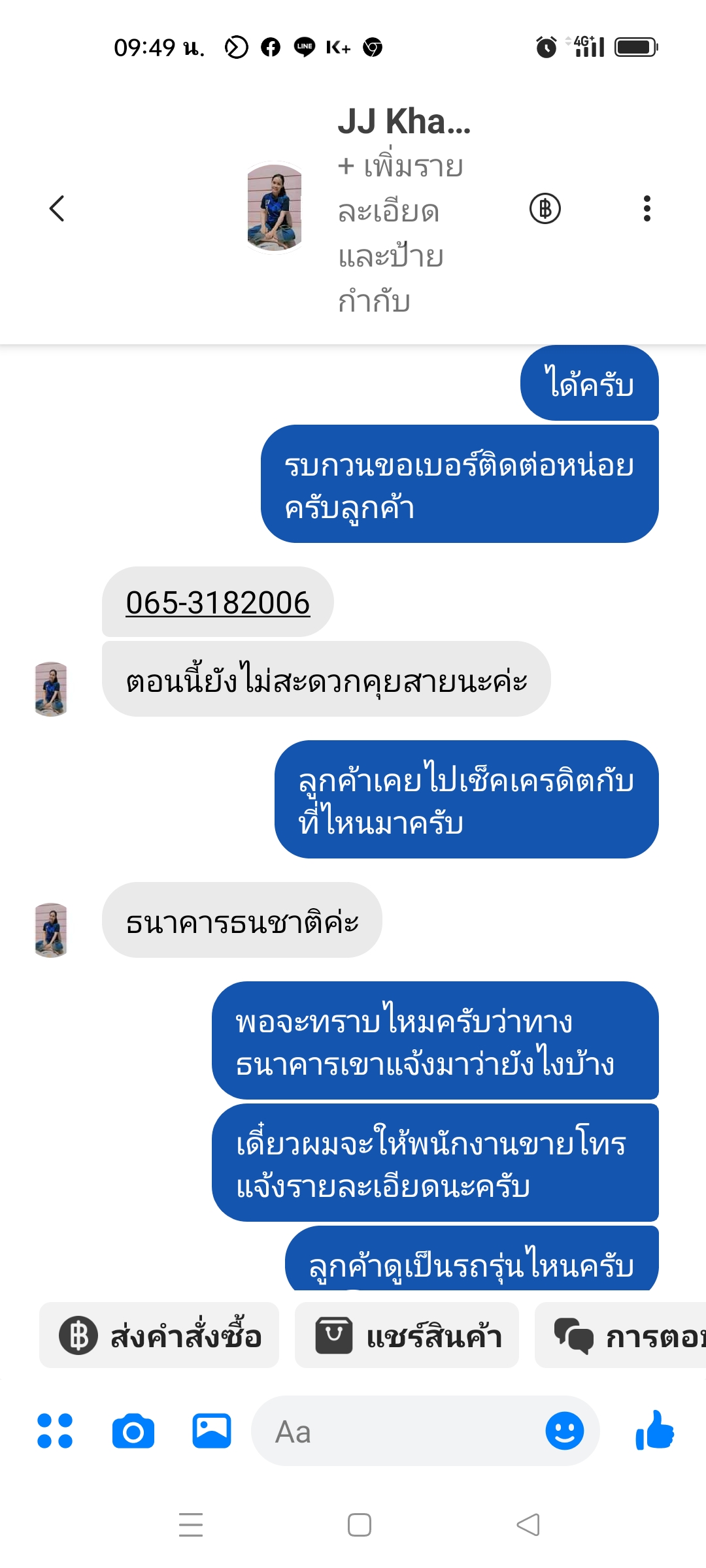Send a thumbs-up like

(x=655, y=1431)
